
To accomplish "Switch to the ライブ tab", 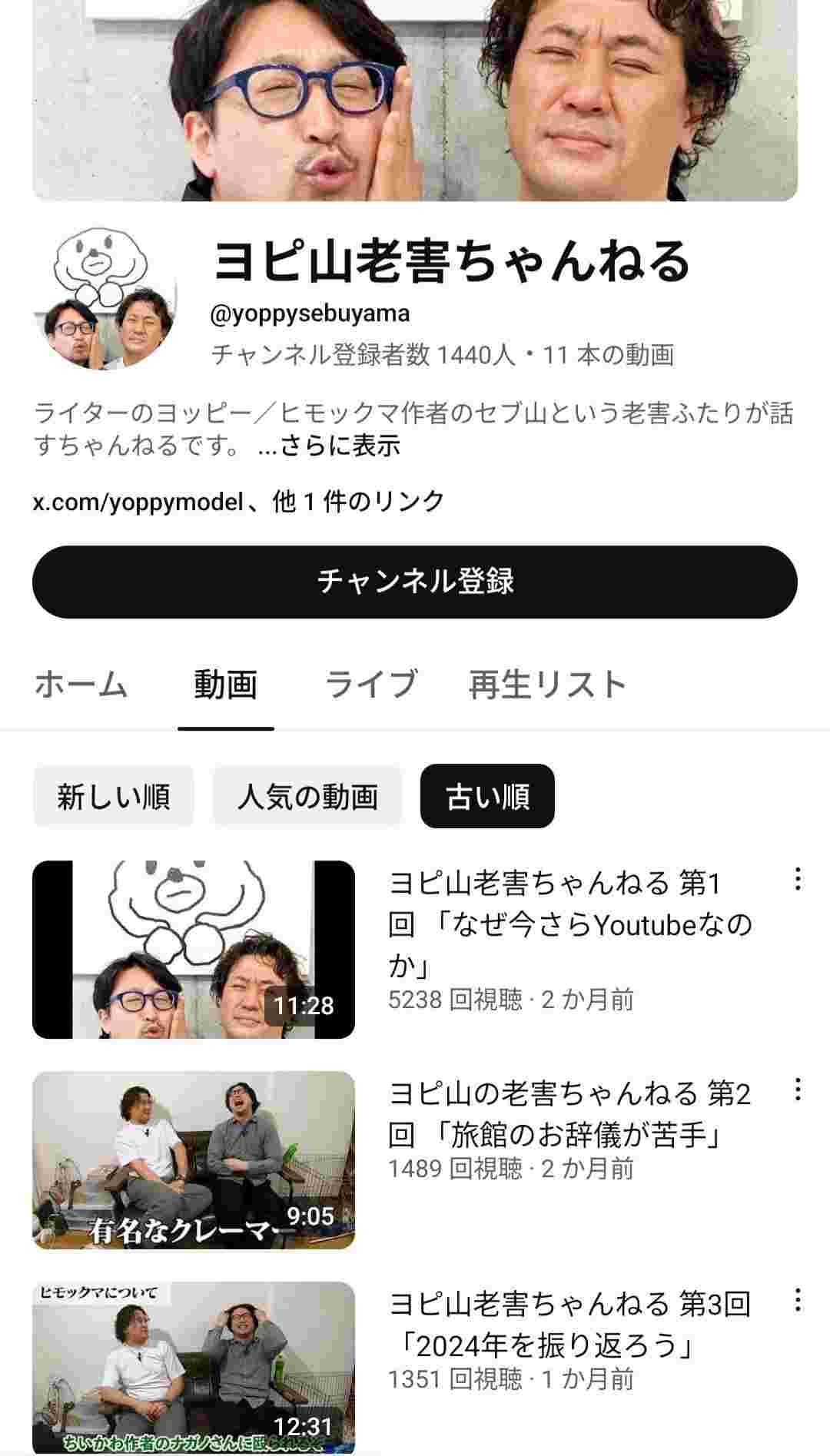I will coord(371,684).
